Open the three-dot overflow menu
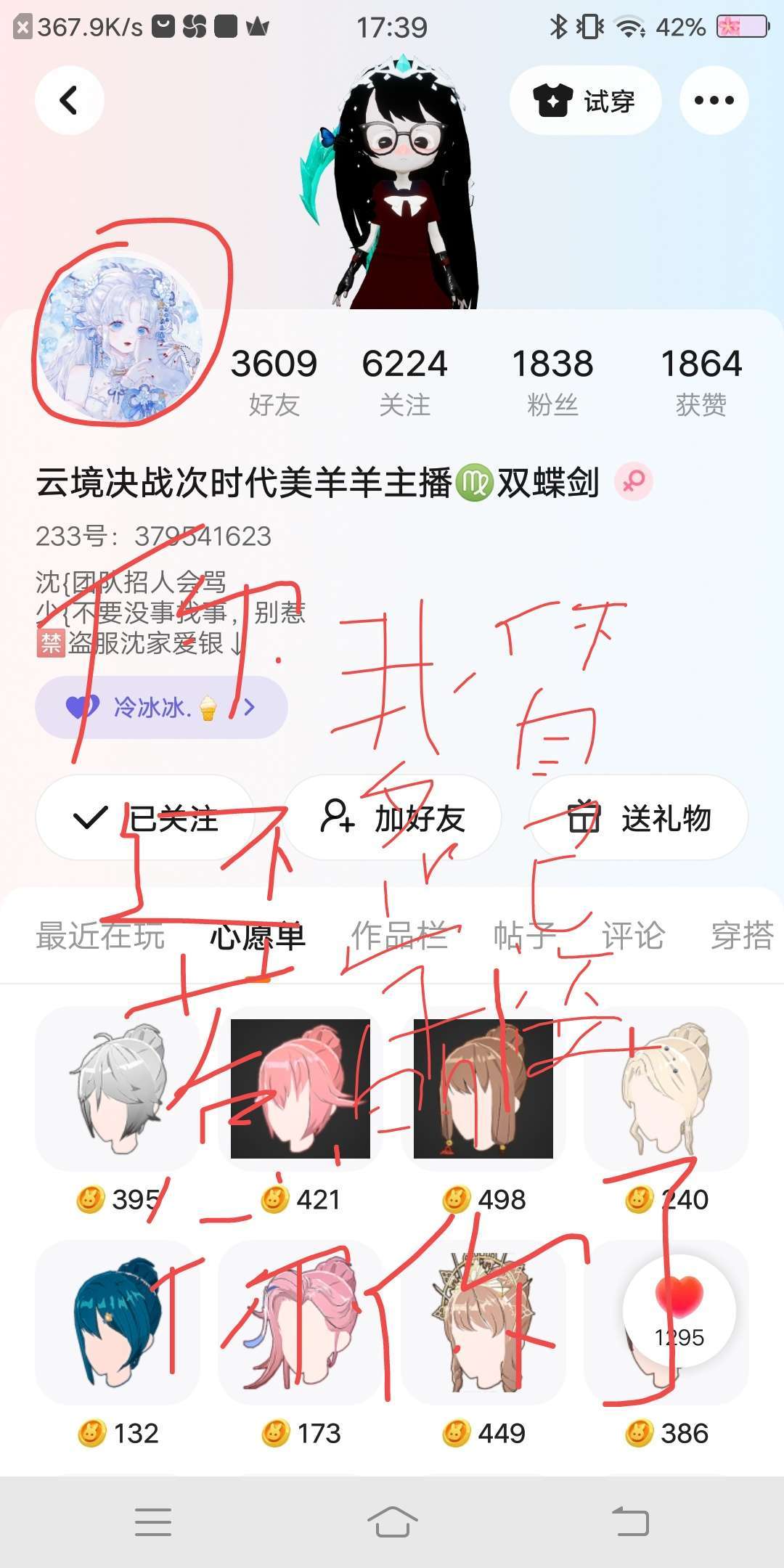 [x=714, y=100]
